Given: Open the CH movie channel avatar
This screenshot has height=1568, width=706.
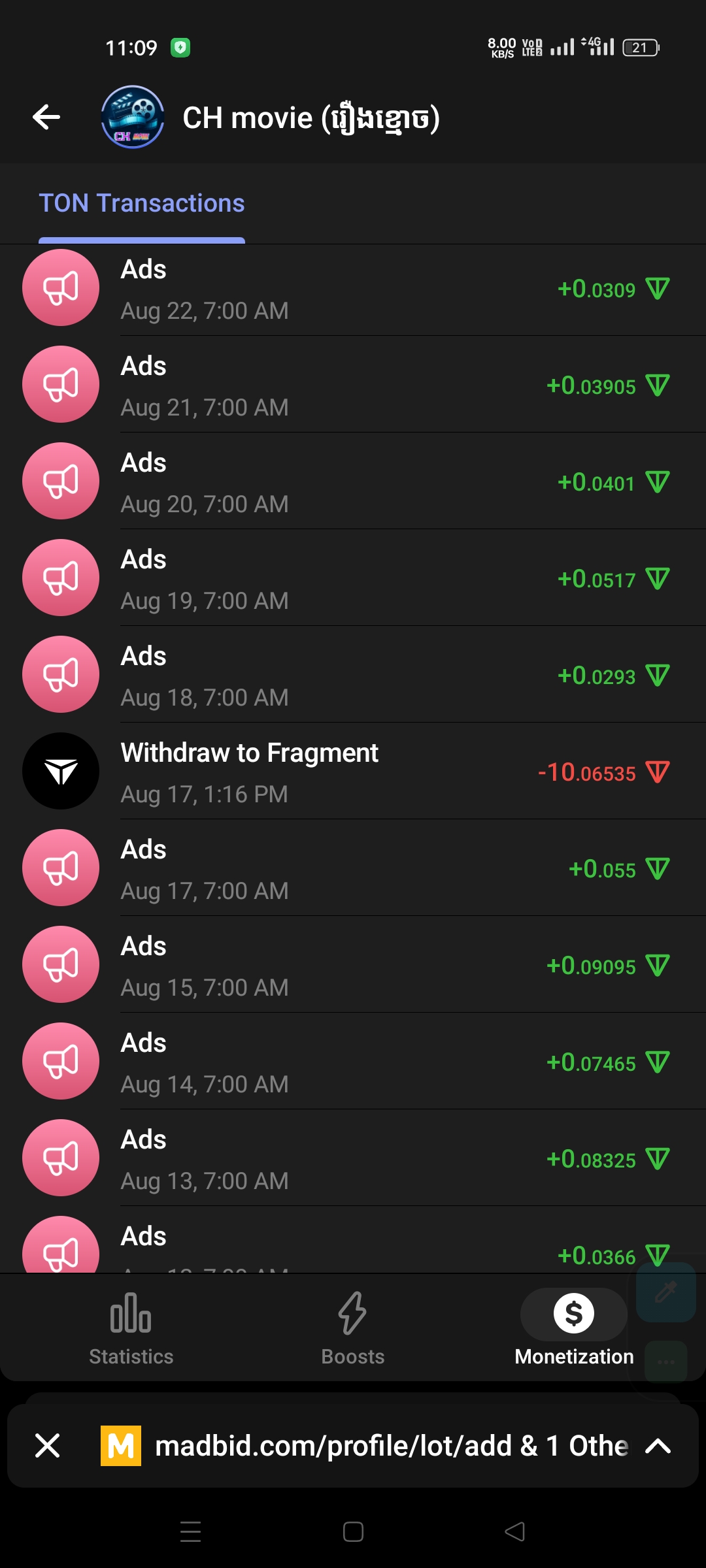Looking at the screenshot, I should [133, 118].
